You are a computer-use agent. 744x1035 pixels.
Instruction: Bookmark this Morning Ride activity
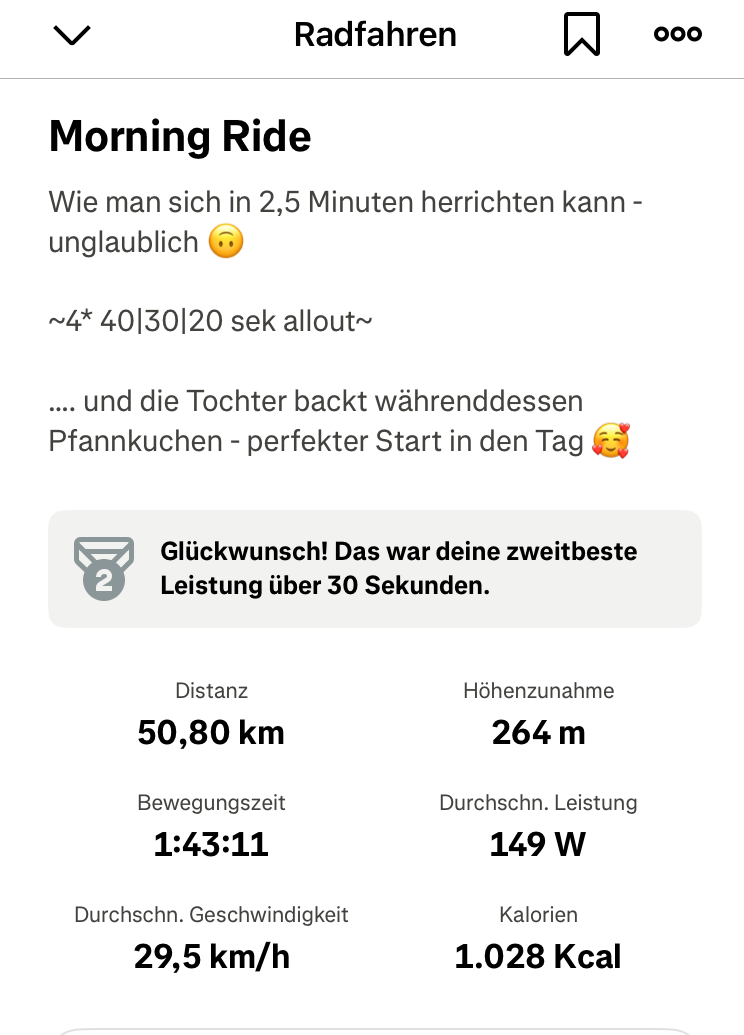pos(581,35)
